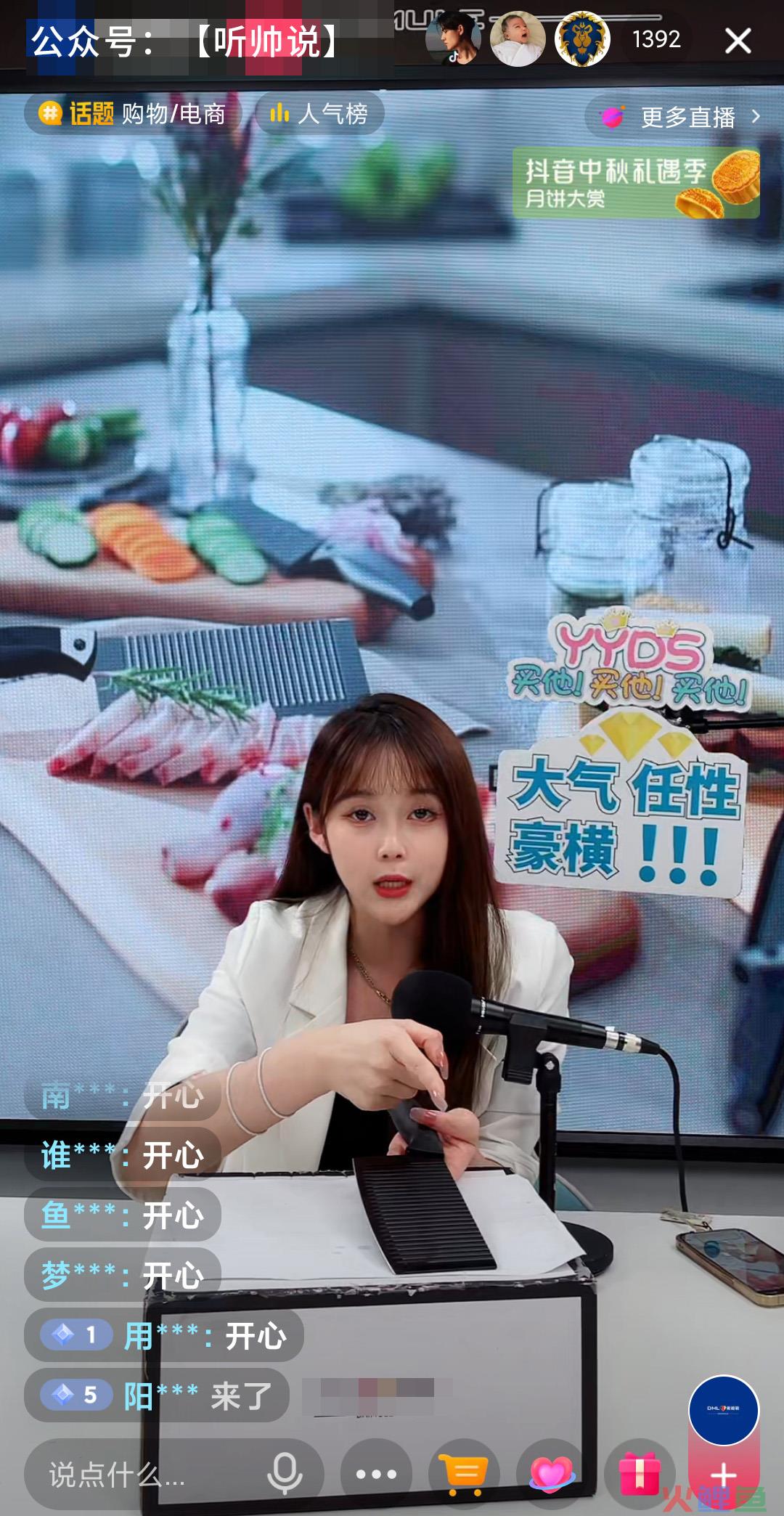The image size is (784, 1516).
Task: Open the 抖音中秋礼遇季 mooncake banner
Action: coord(636,183)
